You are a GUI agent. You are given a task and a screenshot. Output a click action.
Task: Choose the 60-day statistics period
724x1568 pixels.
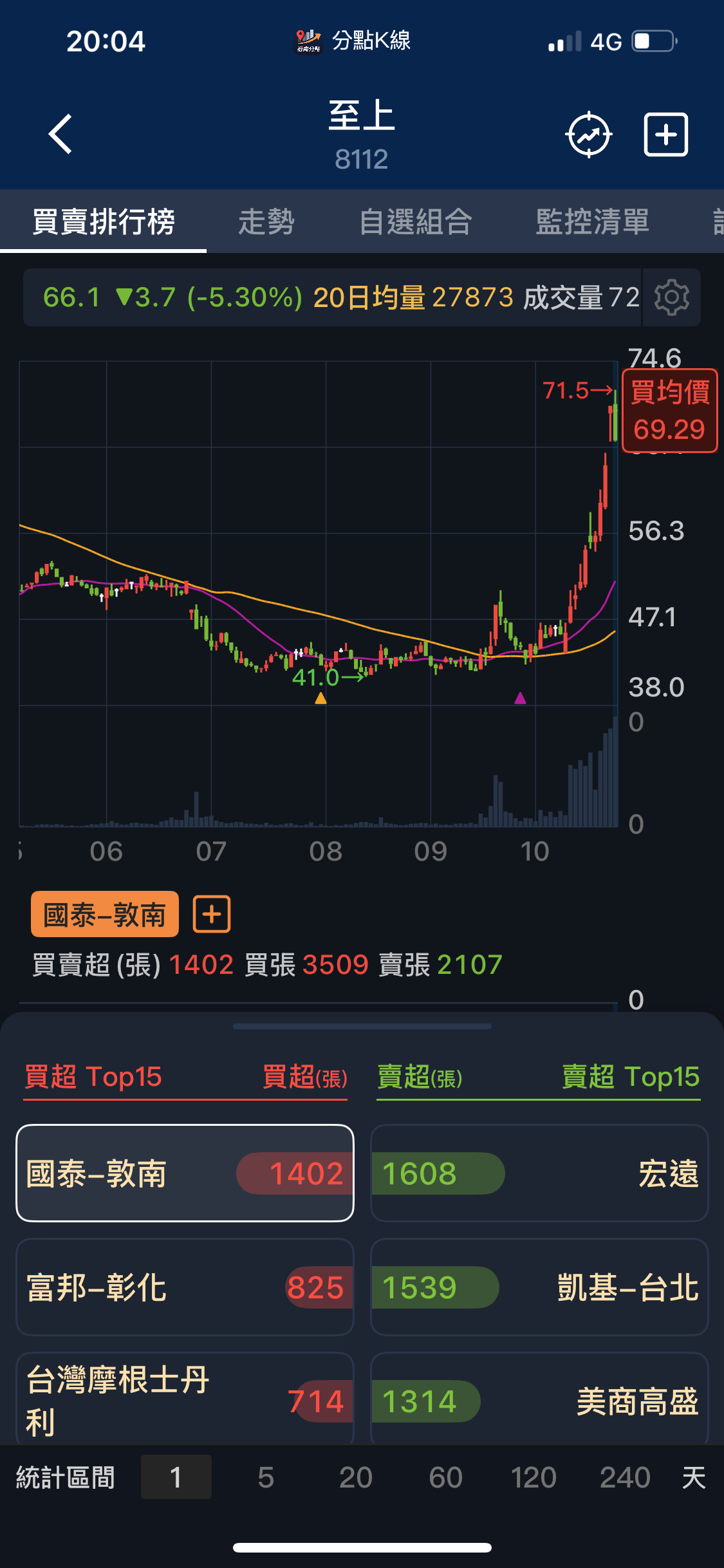445,1477
